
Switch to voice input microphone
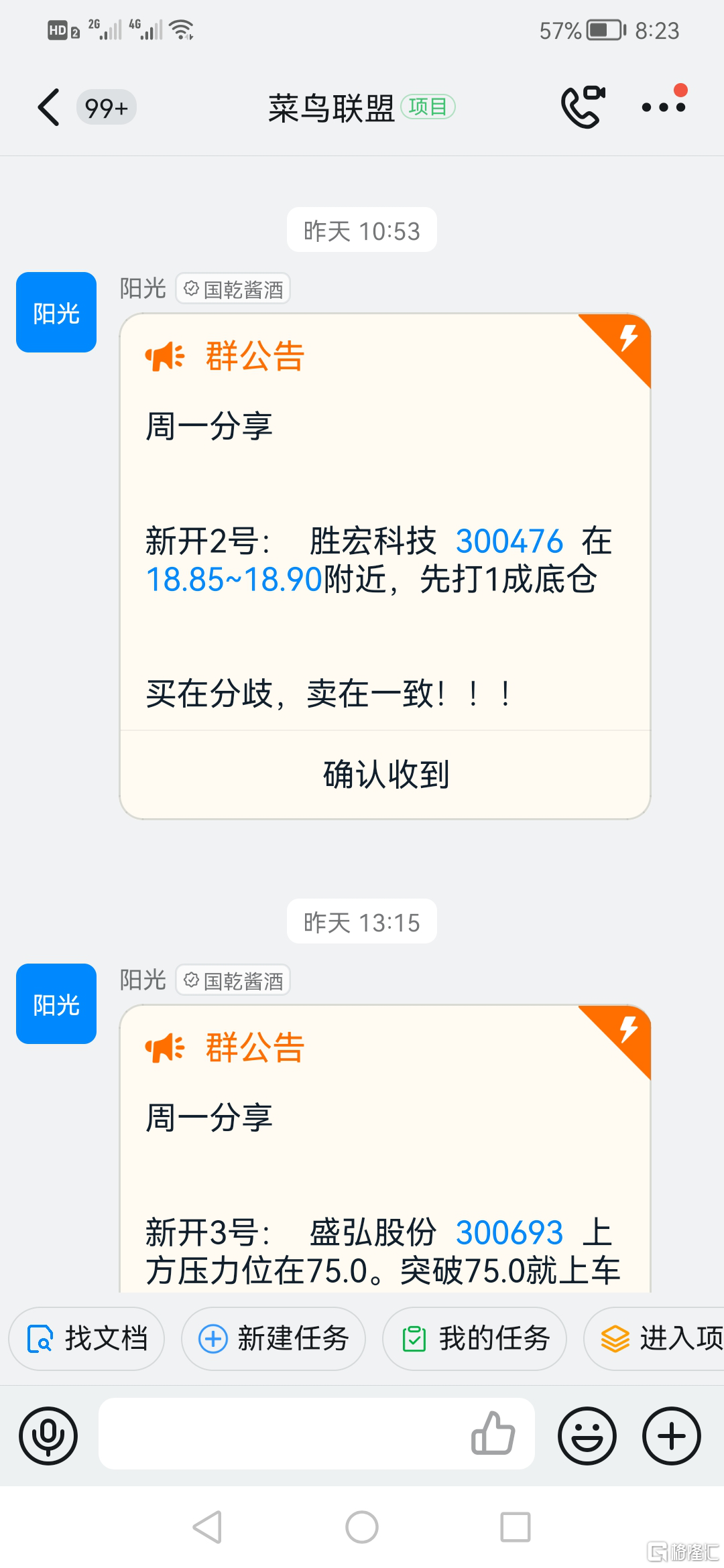(x=48, y=1436)
